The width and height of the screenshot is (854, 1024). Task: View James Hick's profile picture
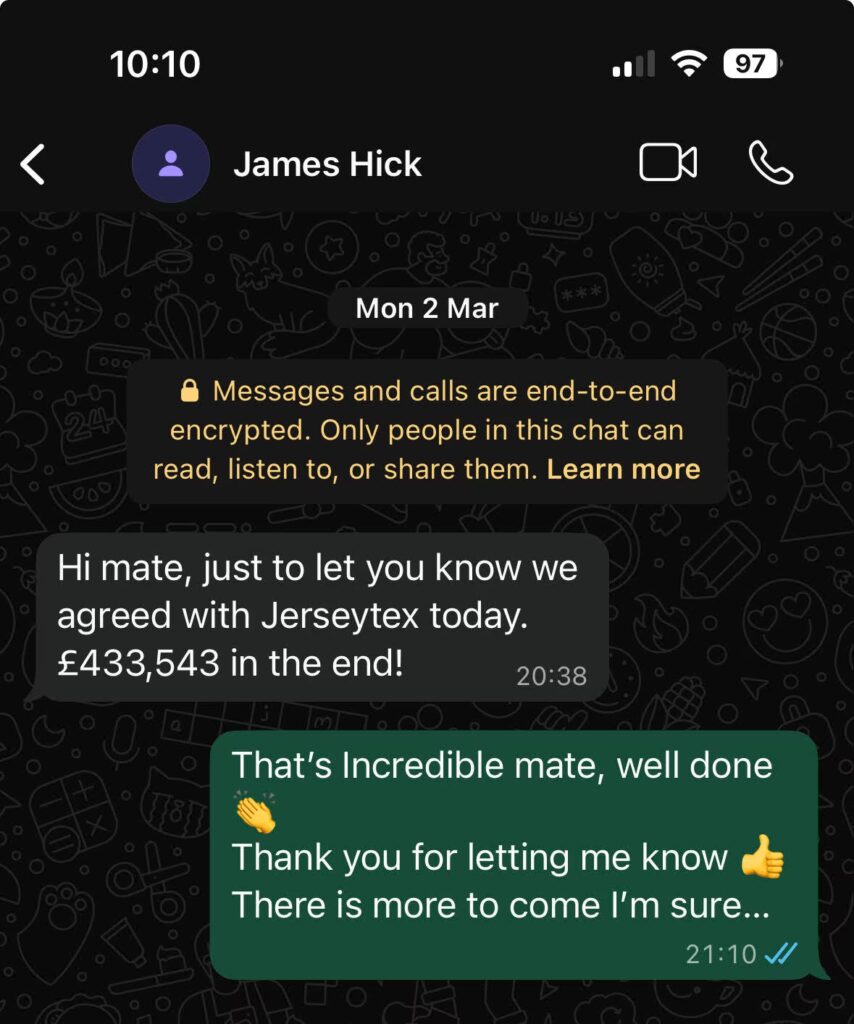[171, 164]
